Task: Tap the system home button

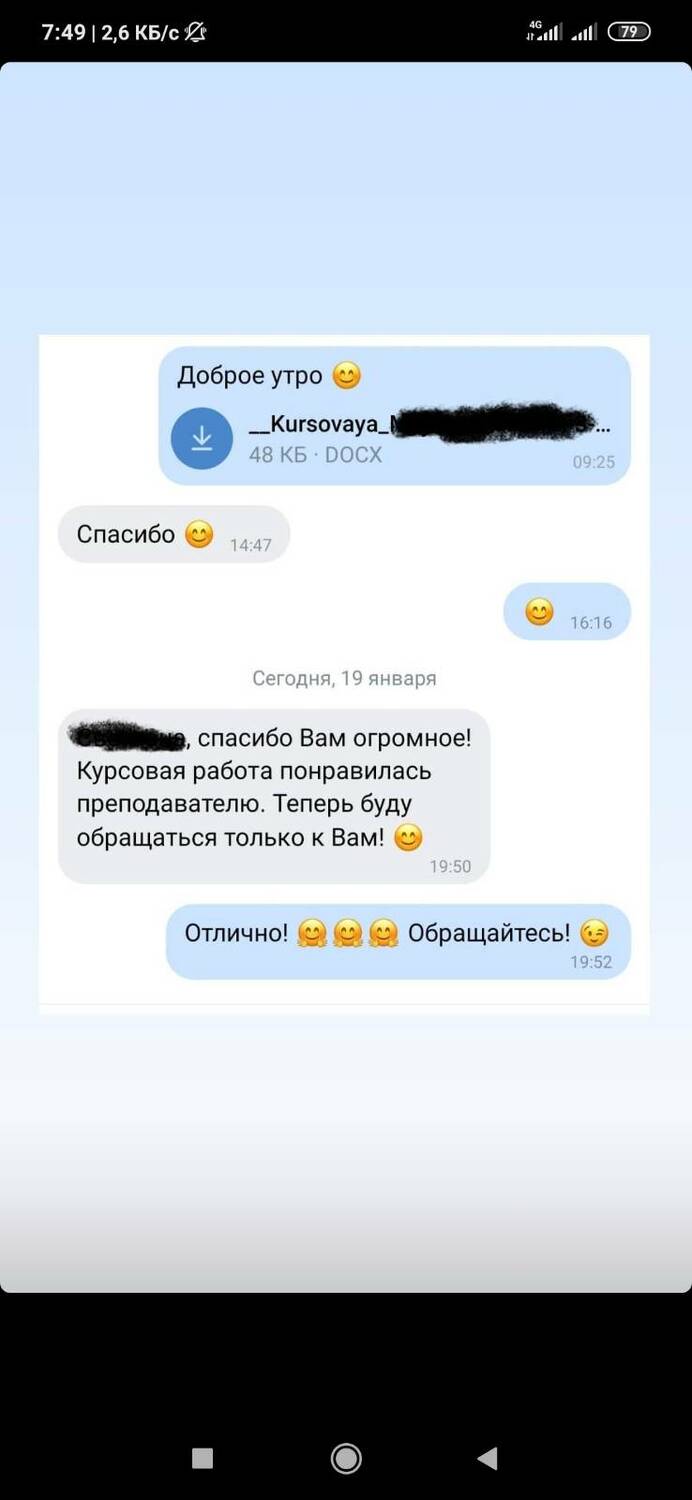Action: 346,1458
